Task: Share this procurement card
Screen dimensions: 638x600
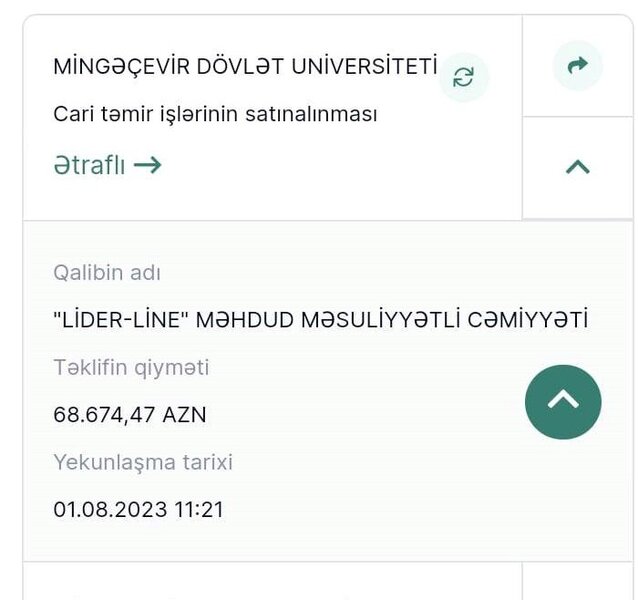Action: (578, 67)
